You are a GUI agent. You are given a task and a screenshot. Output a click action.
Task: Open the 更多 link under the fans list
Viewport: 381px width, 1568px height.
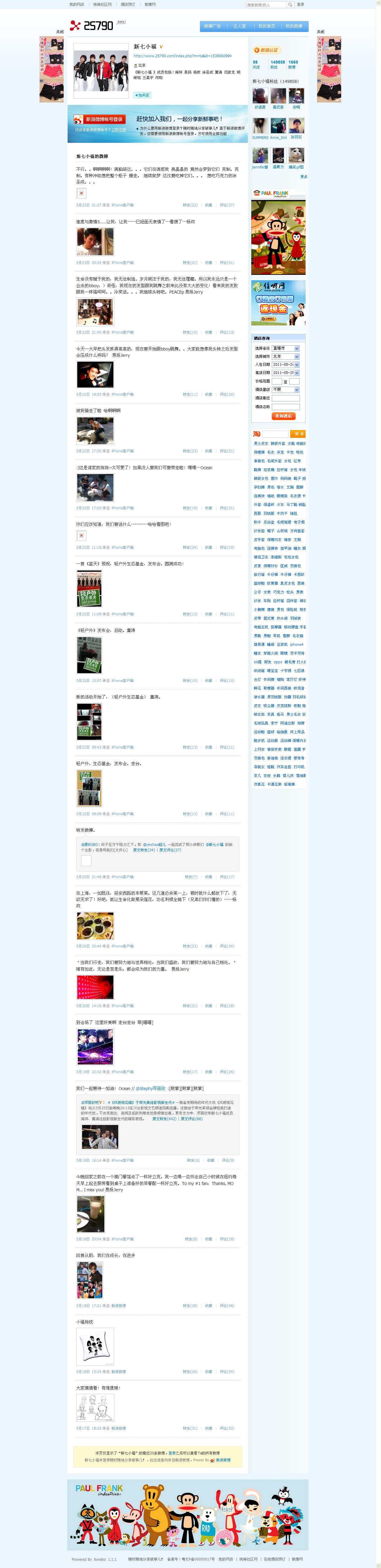303,177
